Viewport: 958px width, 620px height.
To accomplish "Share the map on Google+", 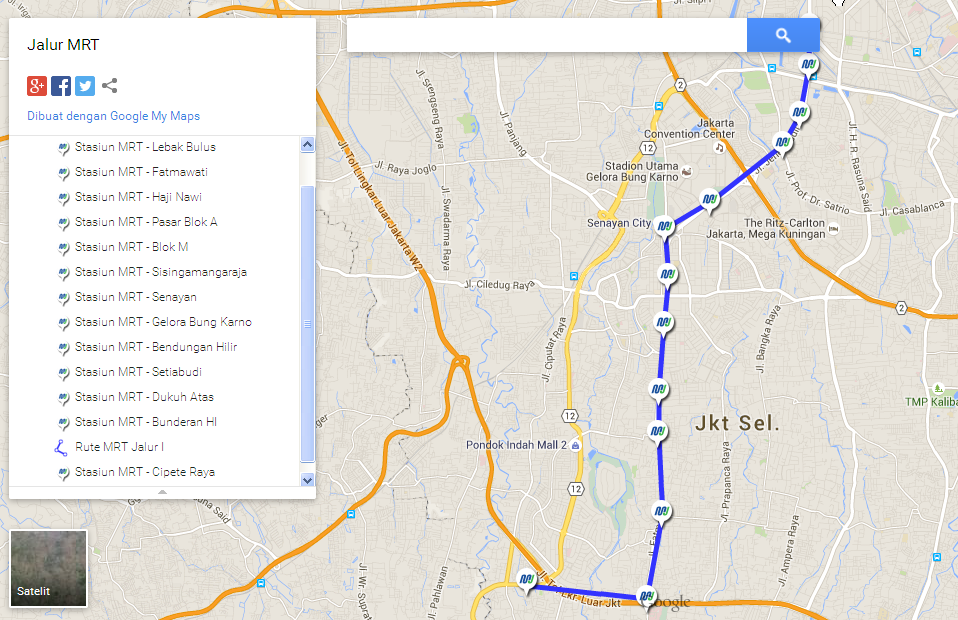I will pos(37,86).
